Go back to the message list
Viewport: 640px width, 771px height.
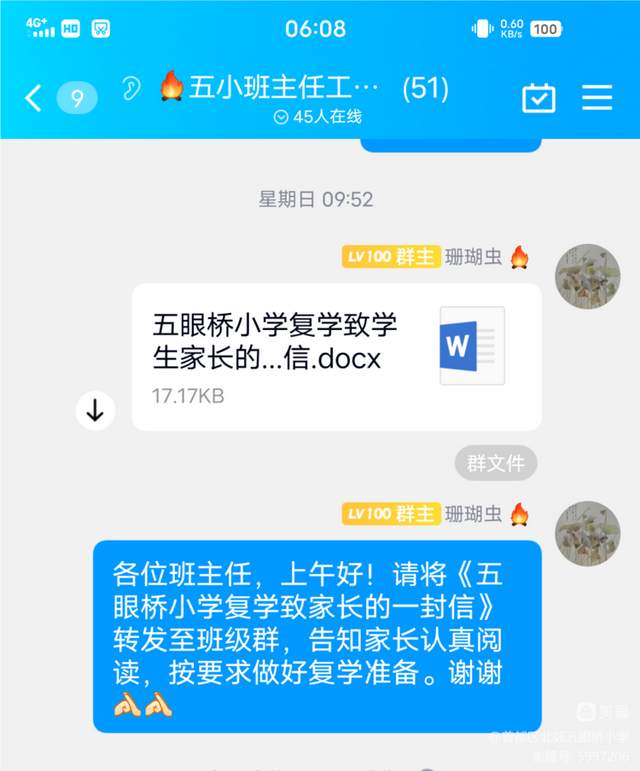33,97
